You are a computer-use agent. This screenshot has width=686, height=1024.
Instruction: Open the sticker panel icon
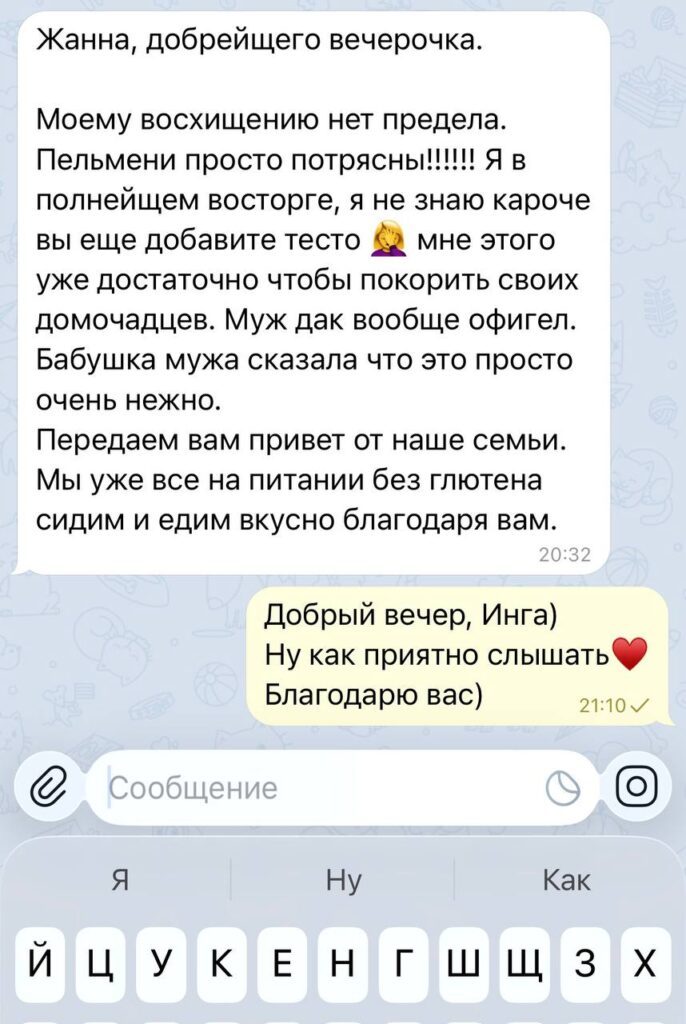562,789
